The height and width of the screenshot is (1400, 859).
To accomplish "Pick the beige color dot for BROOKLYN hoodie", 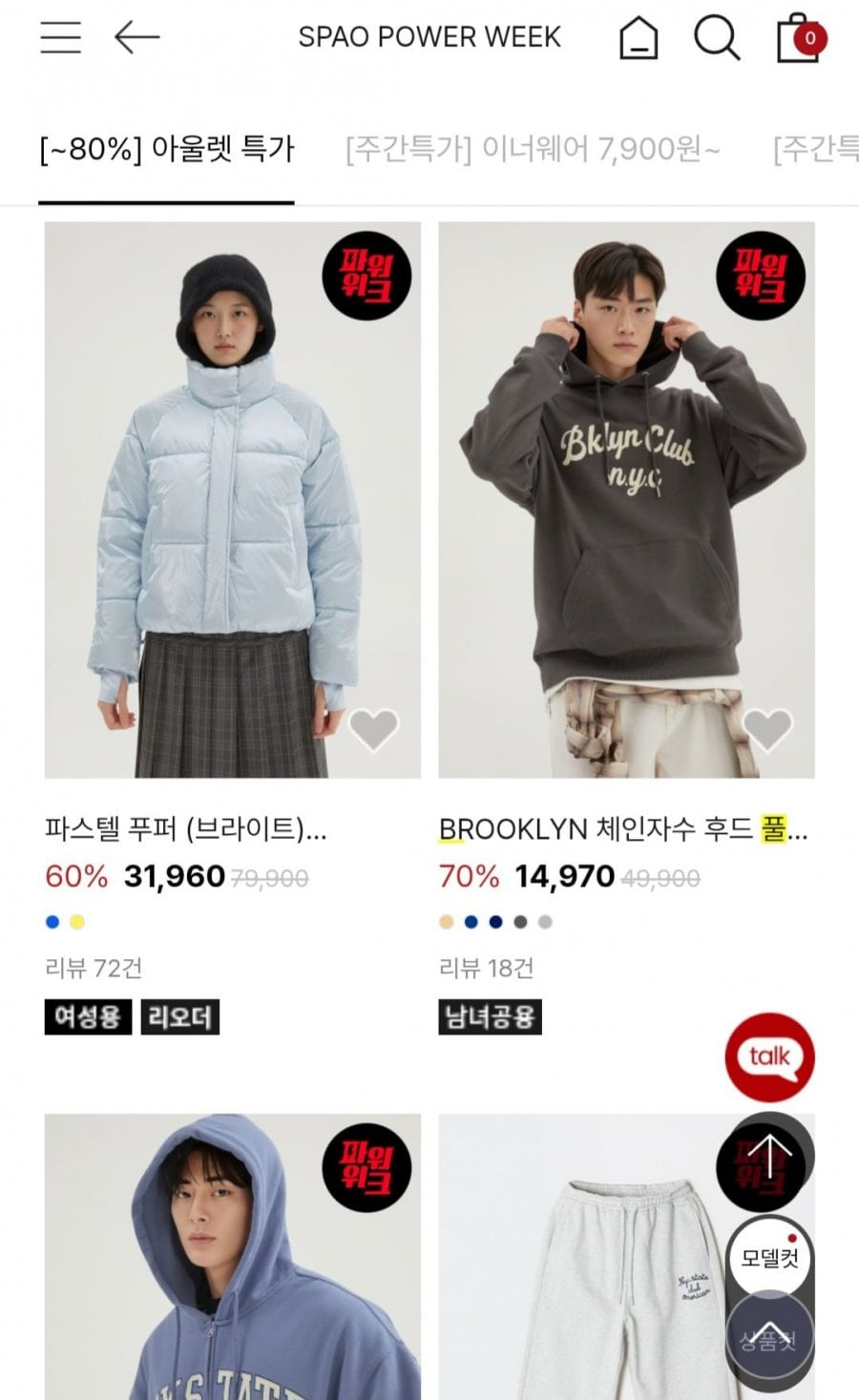I will [446, 922].
